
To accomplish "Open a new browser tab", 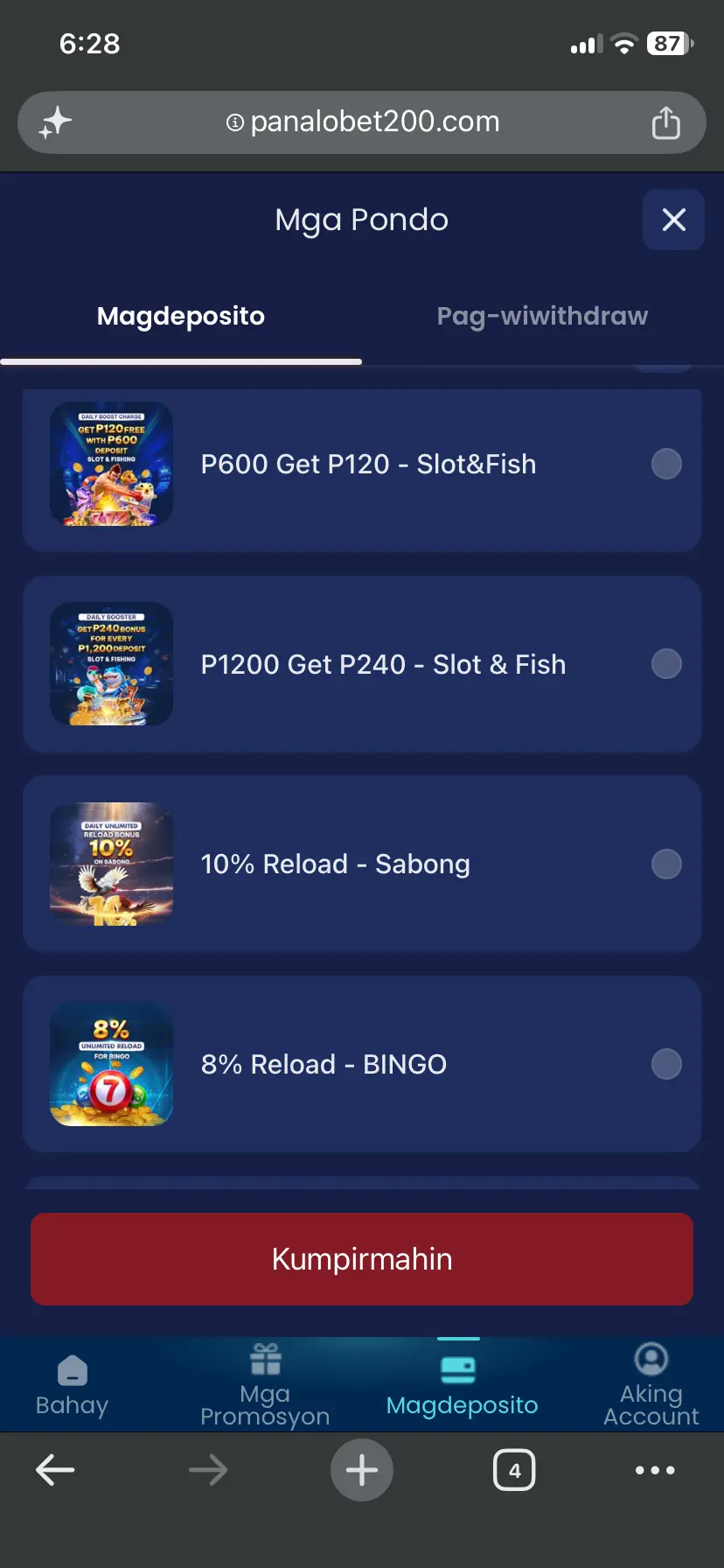I will 362,1470.
